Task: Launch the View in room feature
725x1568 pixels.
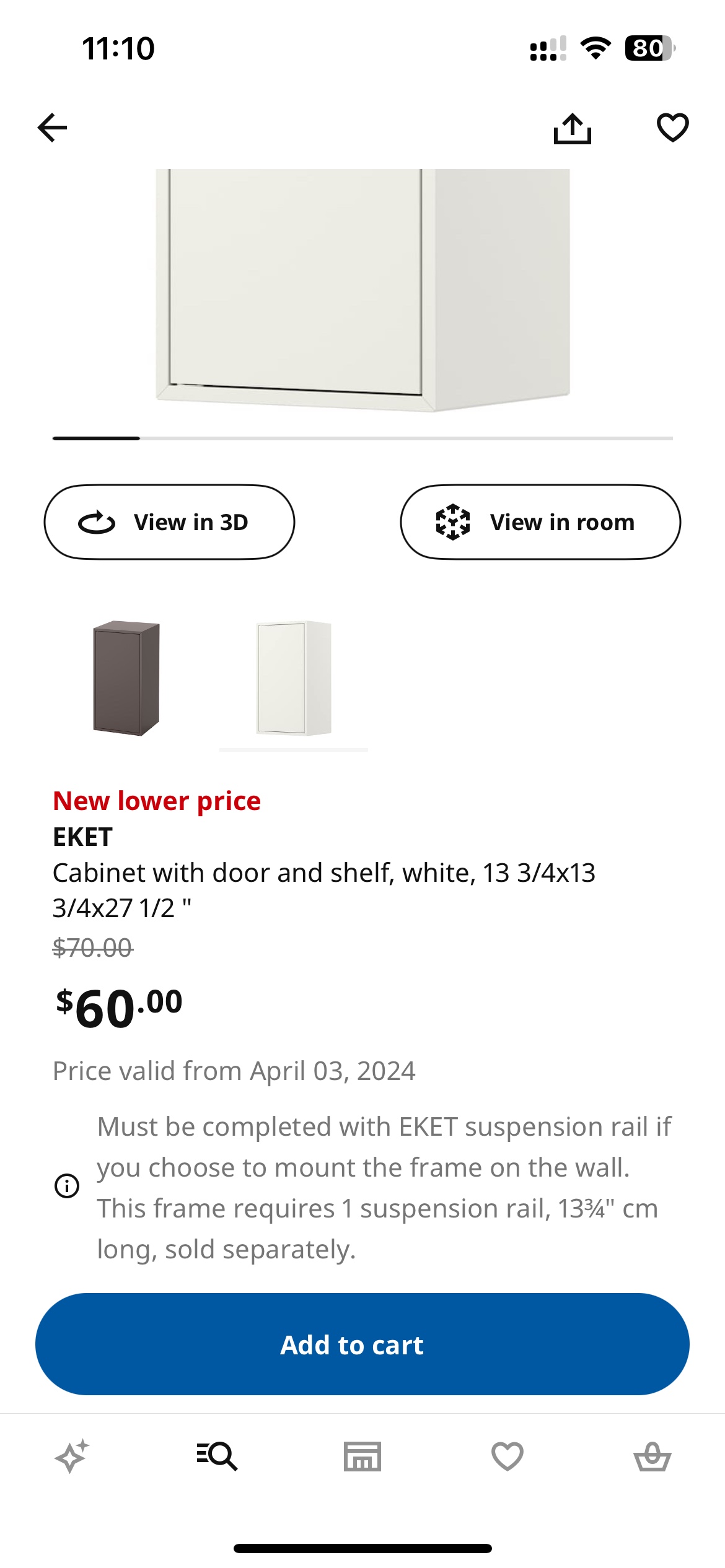Action: [540, 522]
